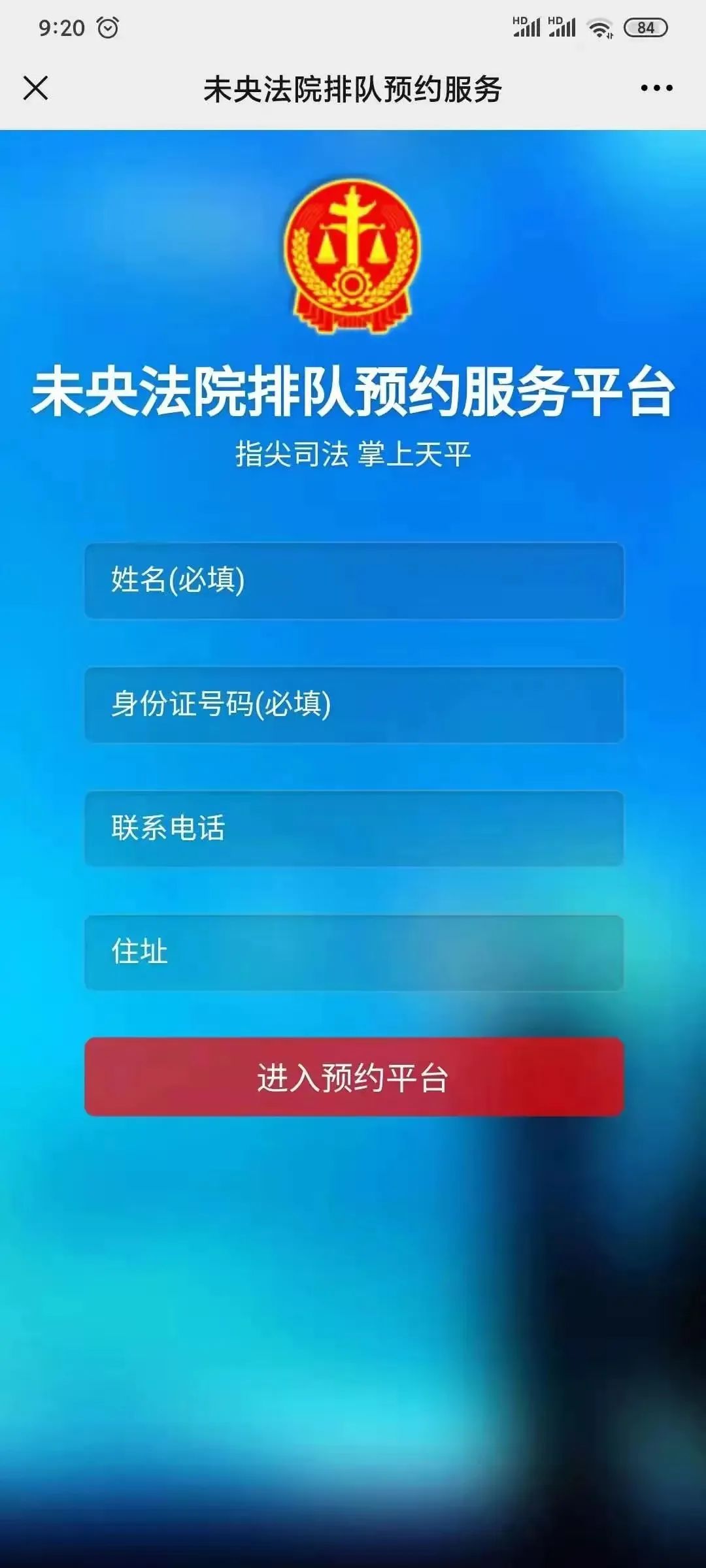Close the 未央法院排队预约服务 page
This screenshot has width=706, height=1568.
36,88
